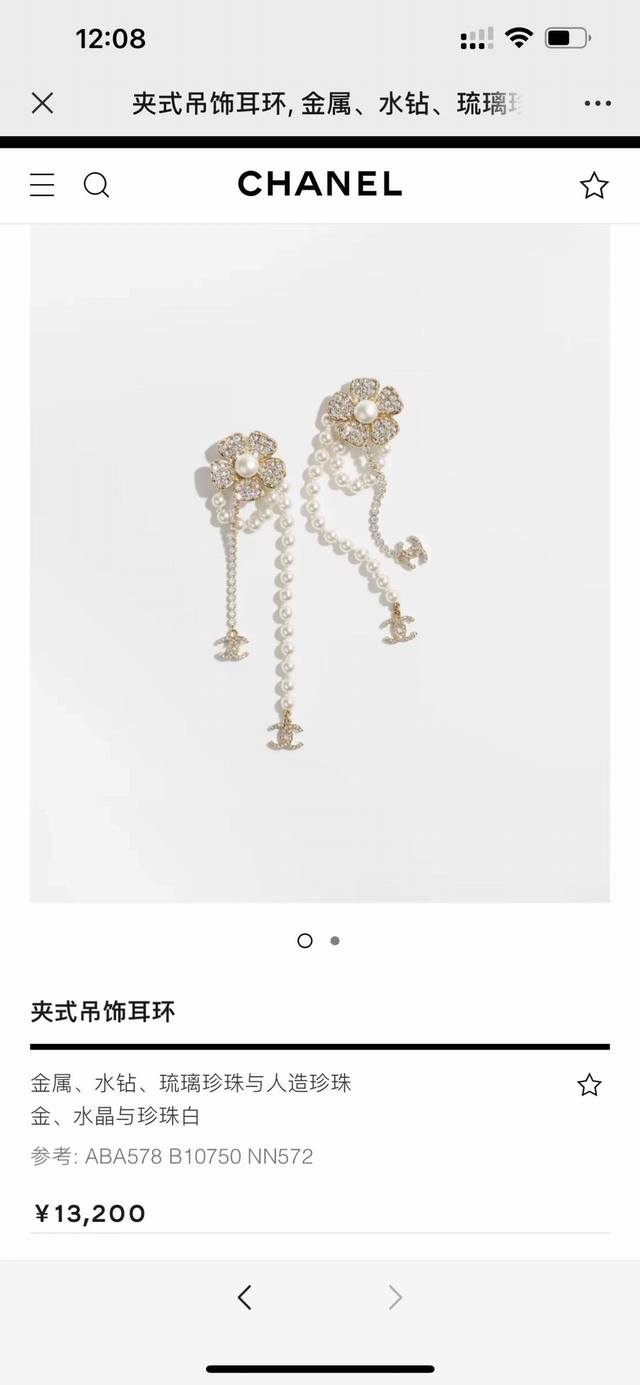Viewport: 640px width, 1385px height.
Task: Close the in-app browser page
Action: point(42,103)
